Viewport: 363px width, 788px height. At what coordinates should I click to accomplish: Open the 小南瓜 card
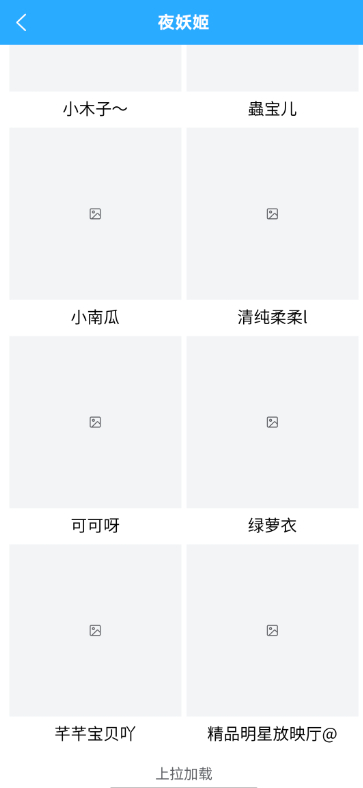tap(95, 229)
